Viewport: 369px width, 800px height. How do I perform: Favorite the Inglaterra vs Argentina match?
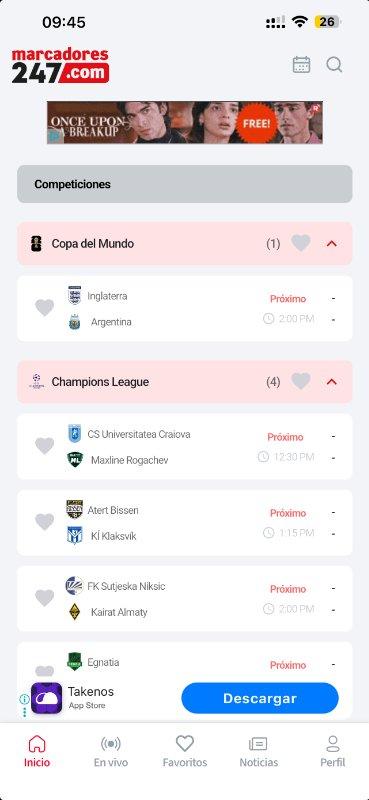click(44, 308)
